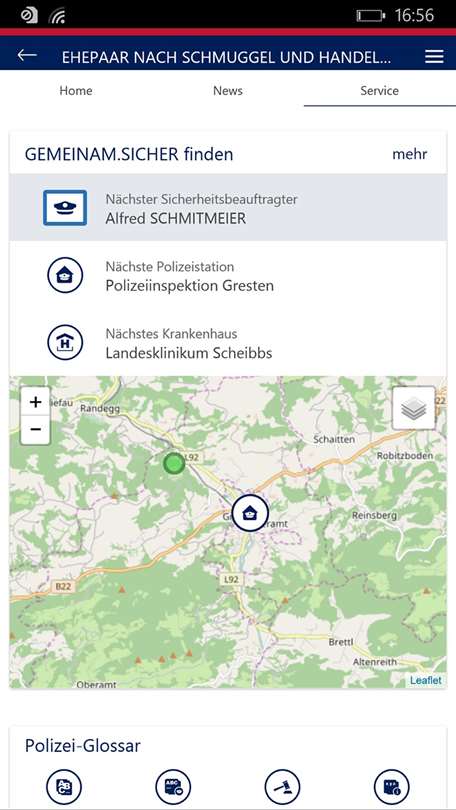Open Polizeiinspektion Gresten row
This screenshot has width=456, height=810.
228,276
